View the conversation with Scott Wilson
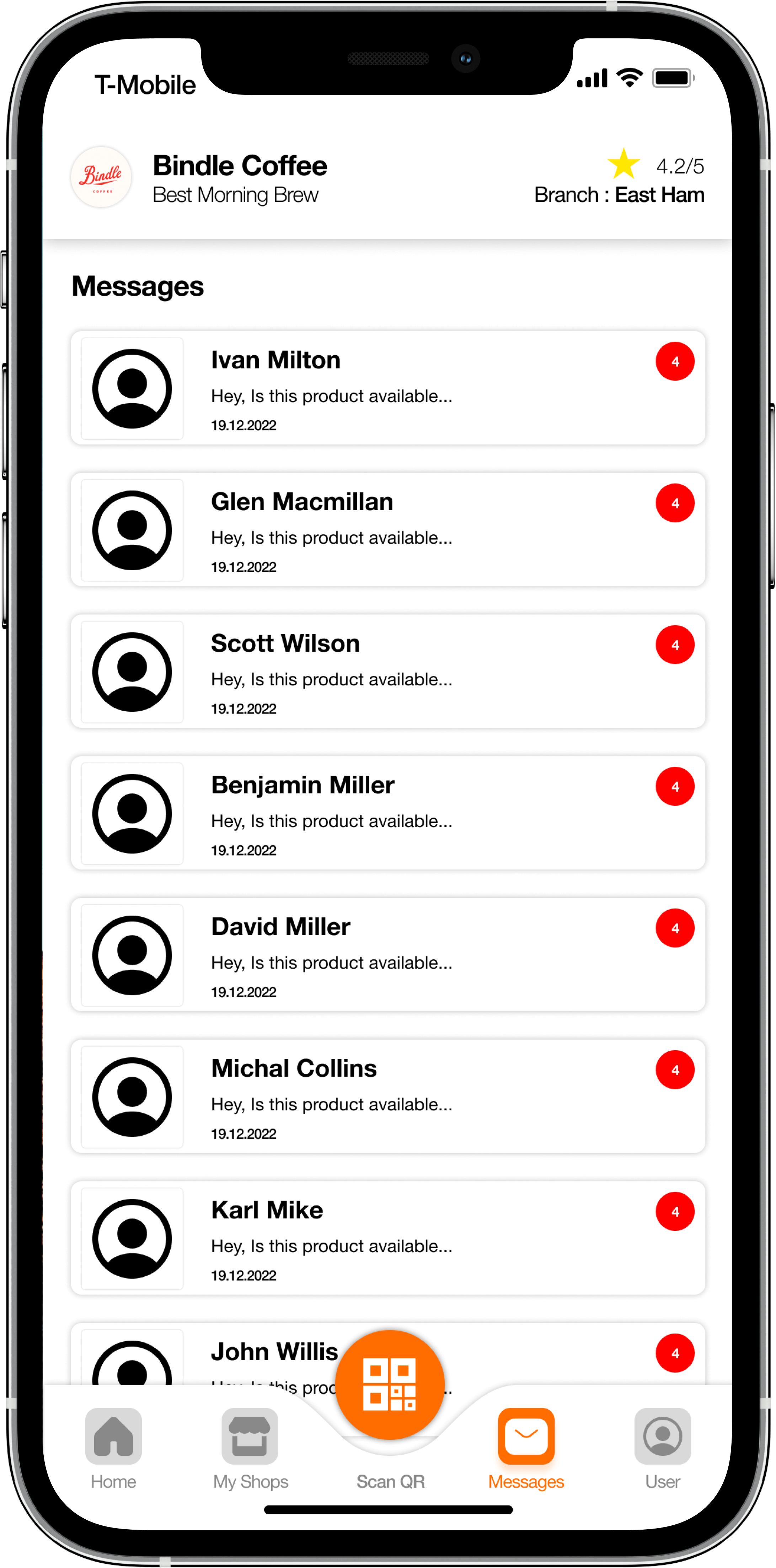 (x=387, y=672)
